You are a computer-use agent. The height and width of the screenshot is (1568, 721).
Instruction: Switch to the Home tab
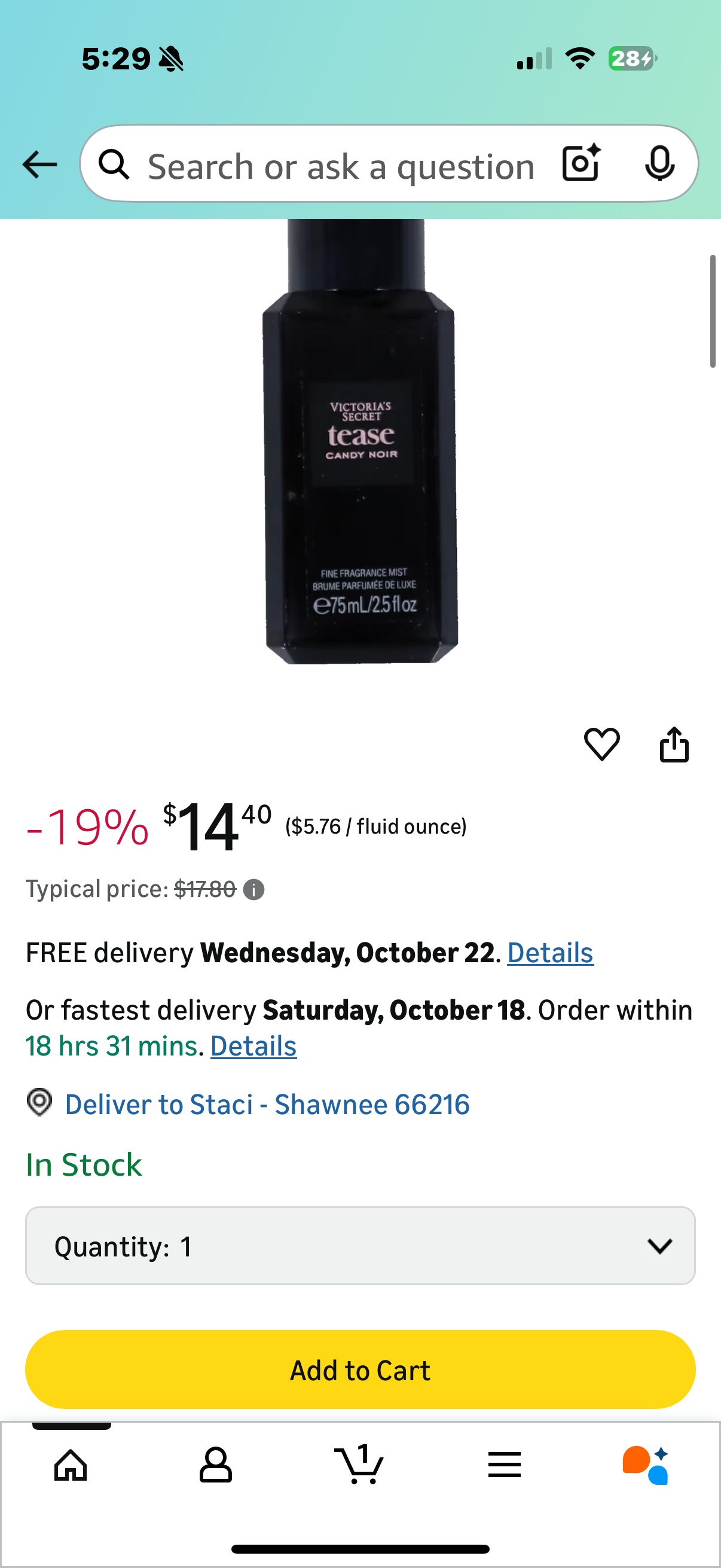point(71,1465)
